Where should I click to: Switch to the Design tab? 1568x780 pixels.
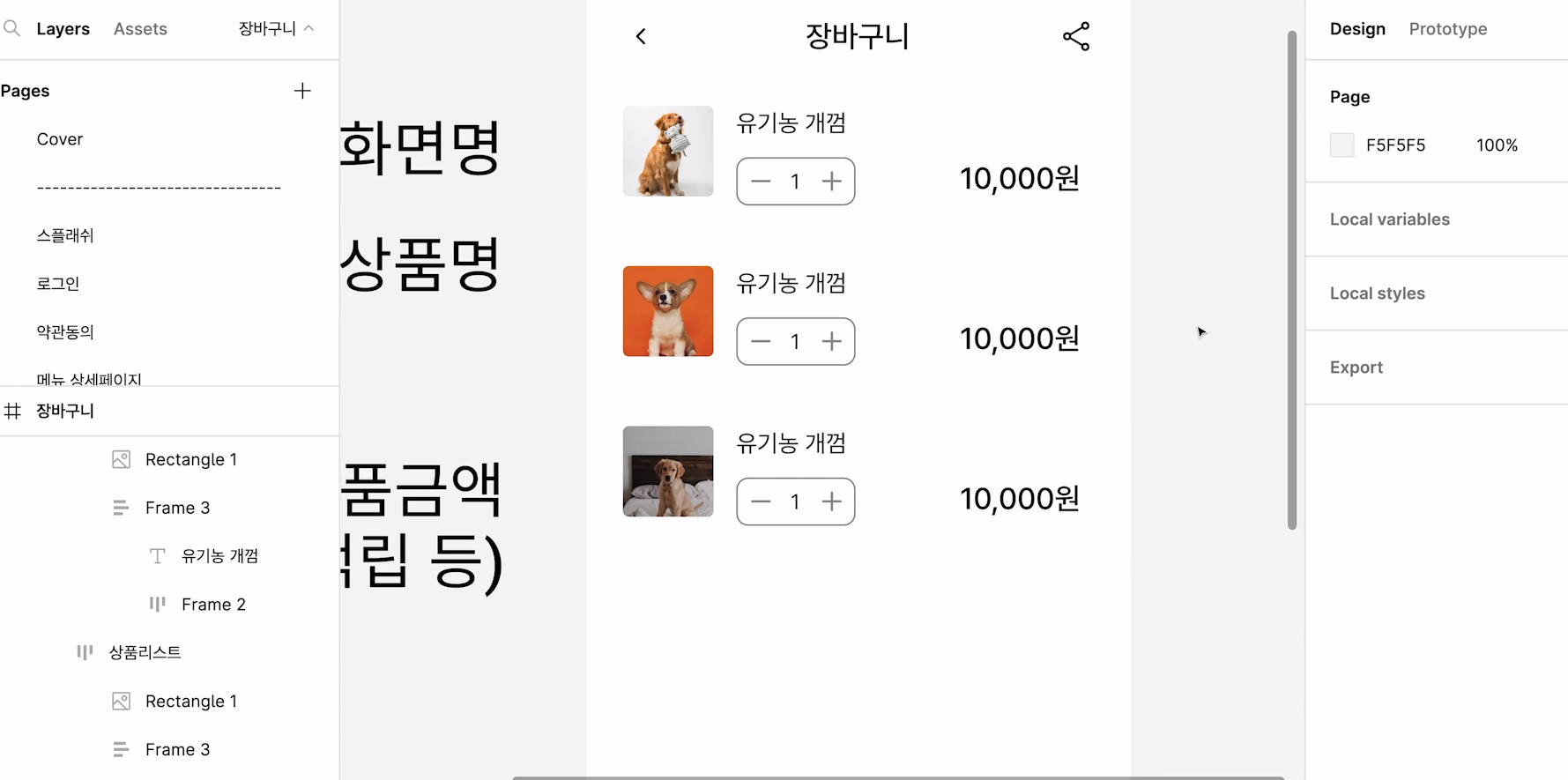tap(1357, 29)
